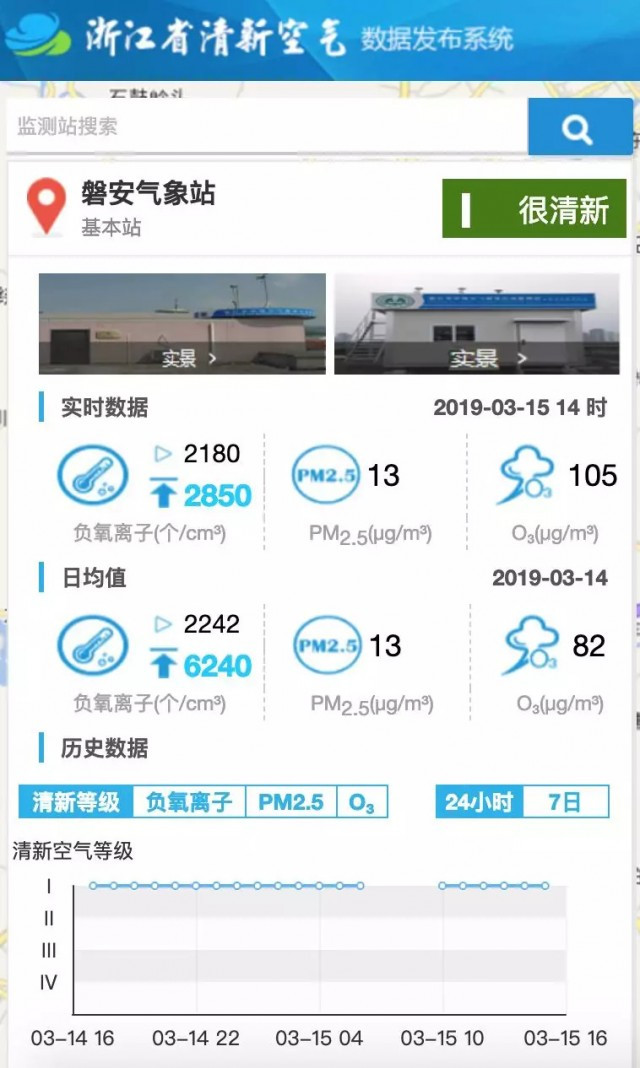Screen dimensions: 640x1068
Task: Switch the chart to 7日 range
Action: pyautogui.click(x=565, y=802)
